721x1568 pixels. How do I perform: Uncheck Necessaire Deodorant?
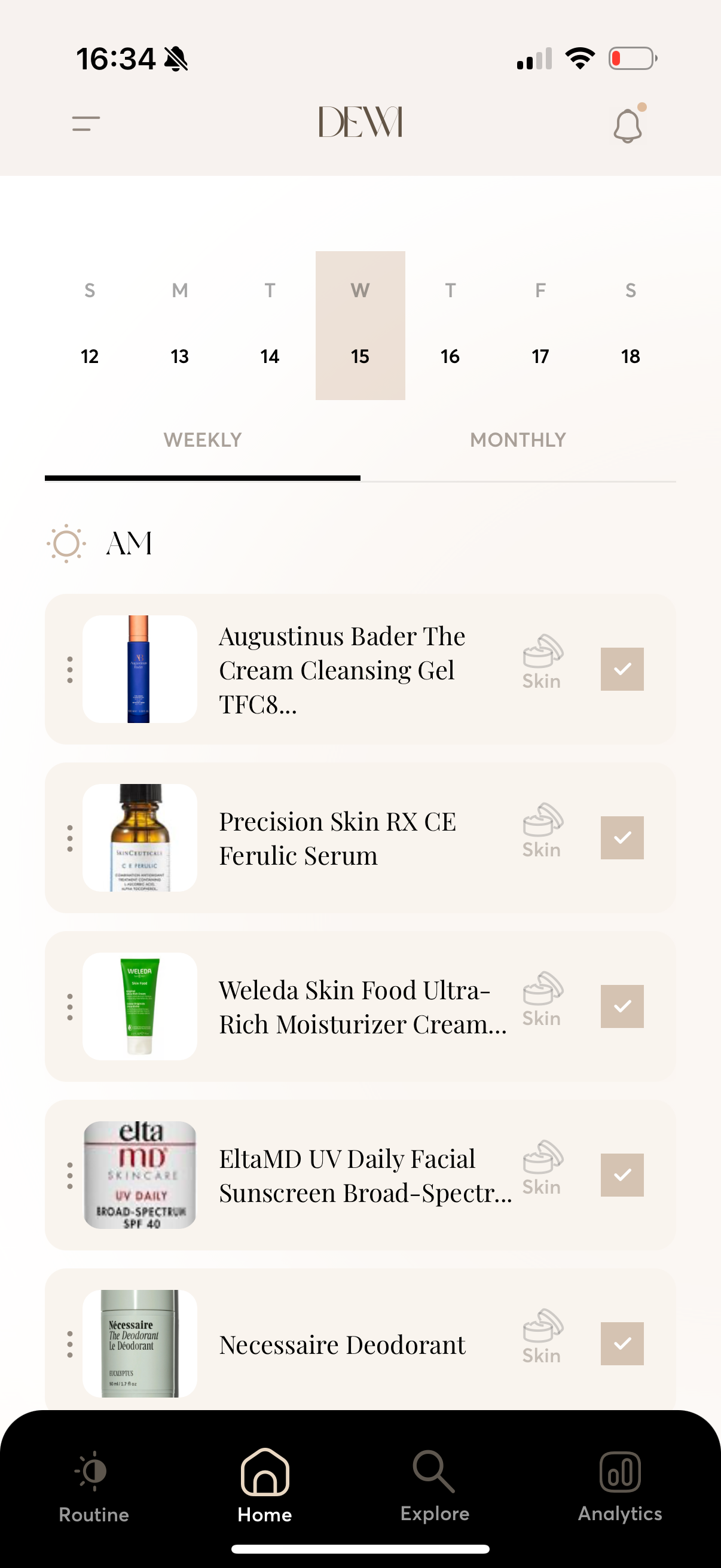[x=622, y=1343]
